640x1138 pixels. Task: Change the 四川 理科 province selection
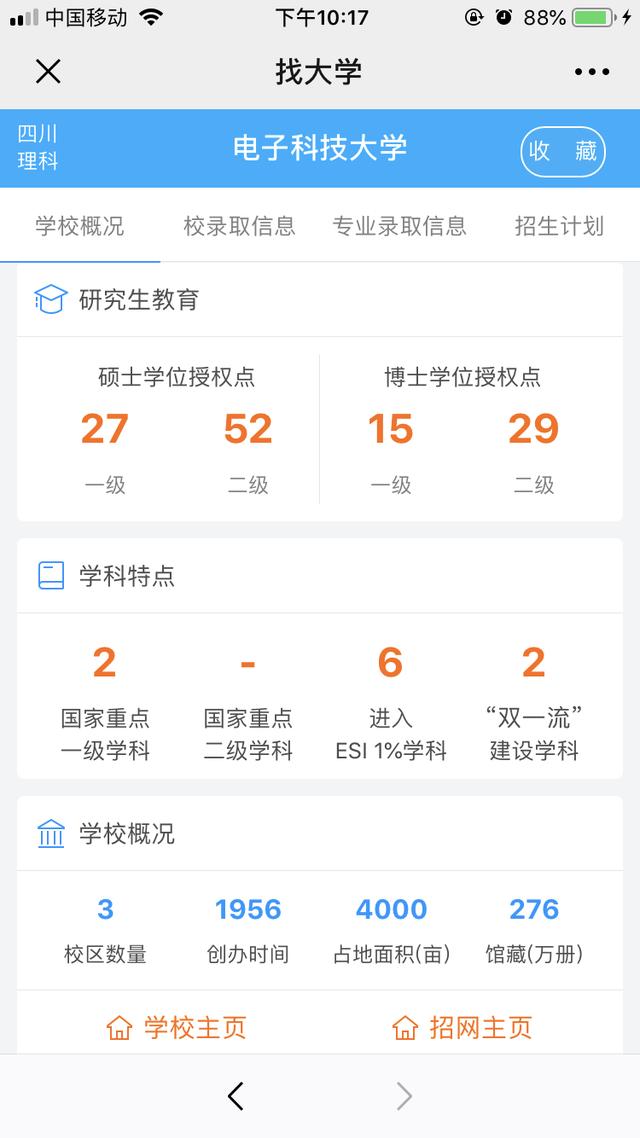(x=38, y=147)
